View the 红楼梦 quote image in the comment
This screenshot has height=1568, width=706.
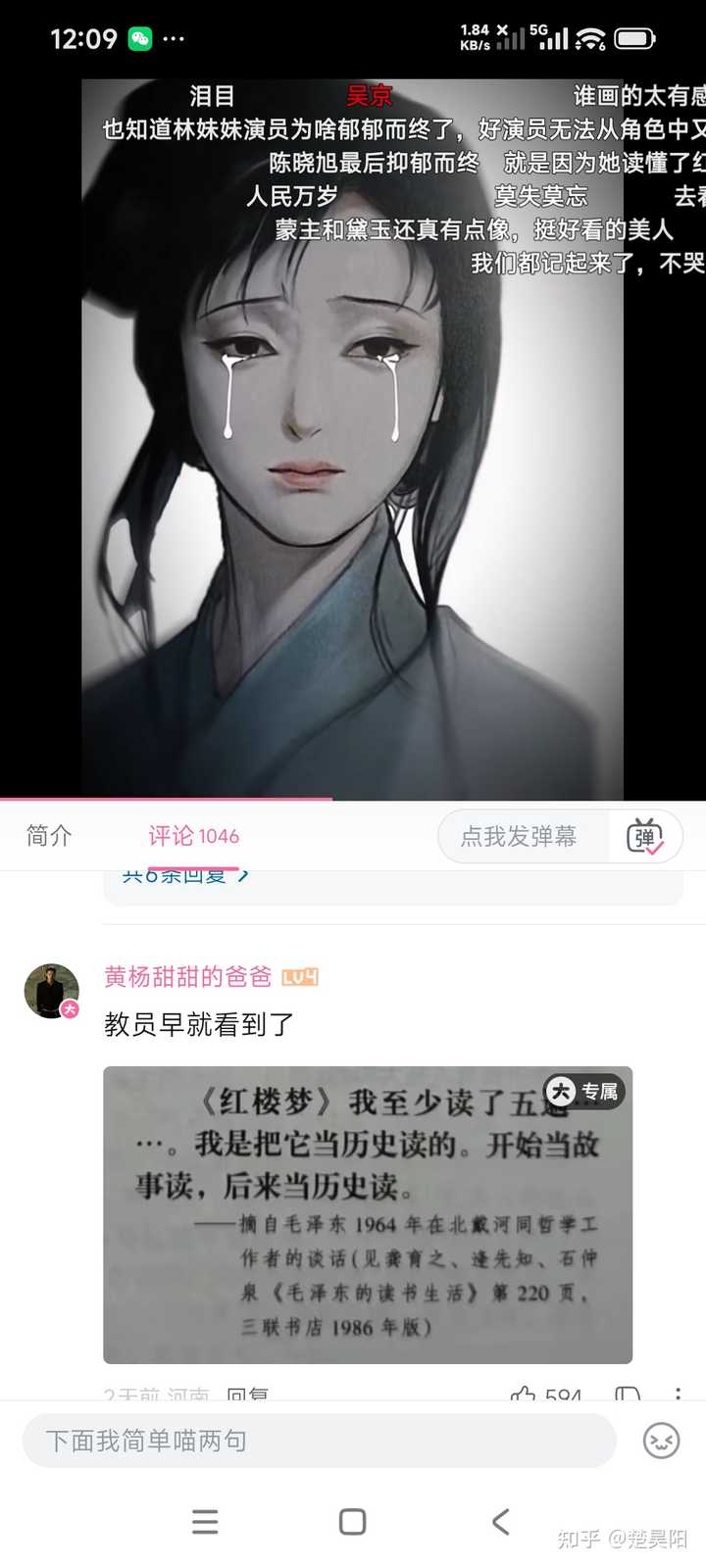click(x=368, y=1214)
